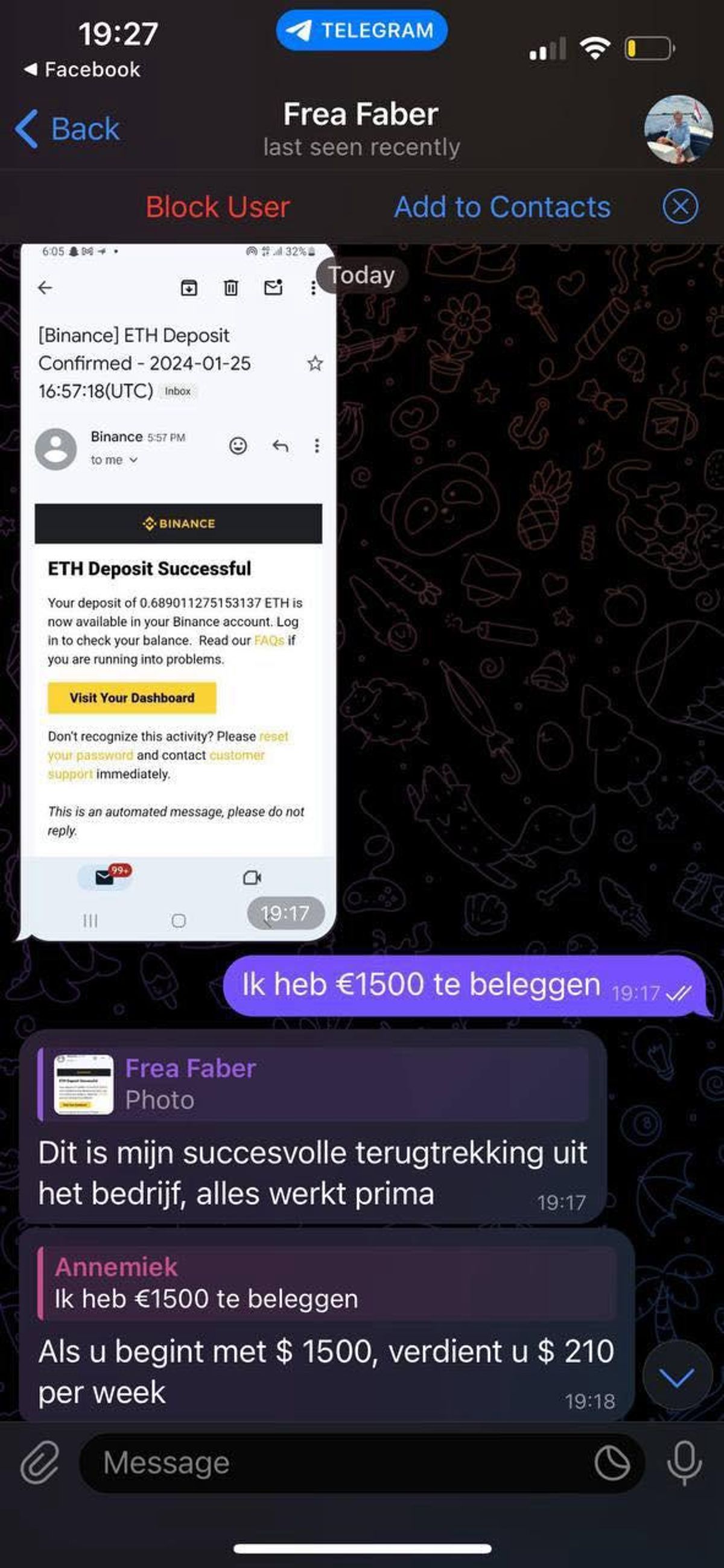Viewport: 724px width, 1568px height.
Task: Record a voice message
Action: (684, 1462)
